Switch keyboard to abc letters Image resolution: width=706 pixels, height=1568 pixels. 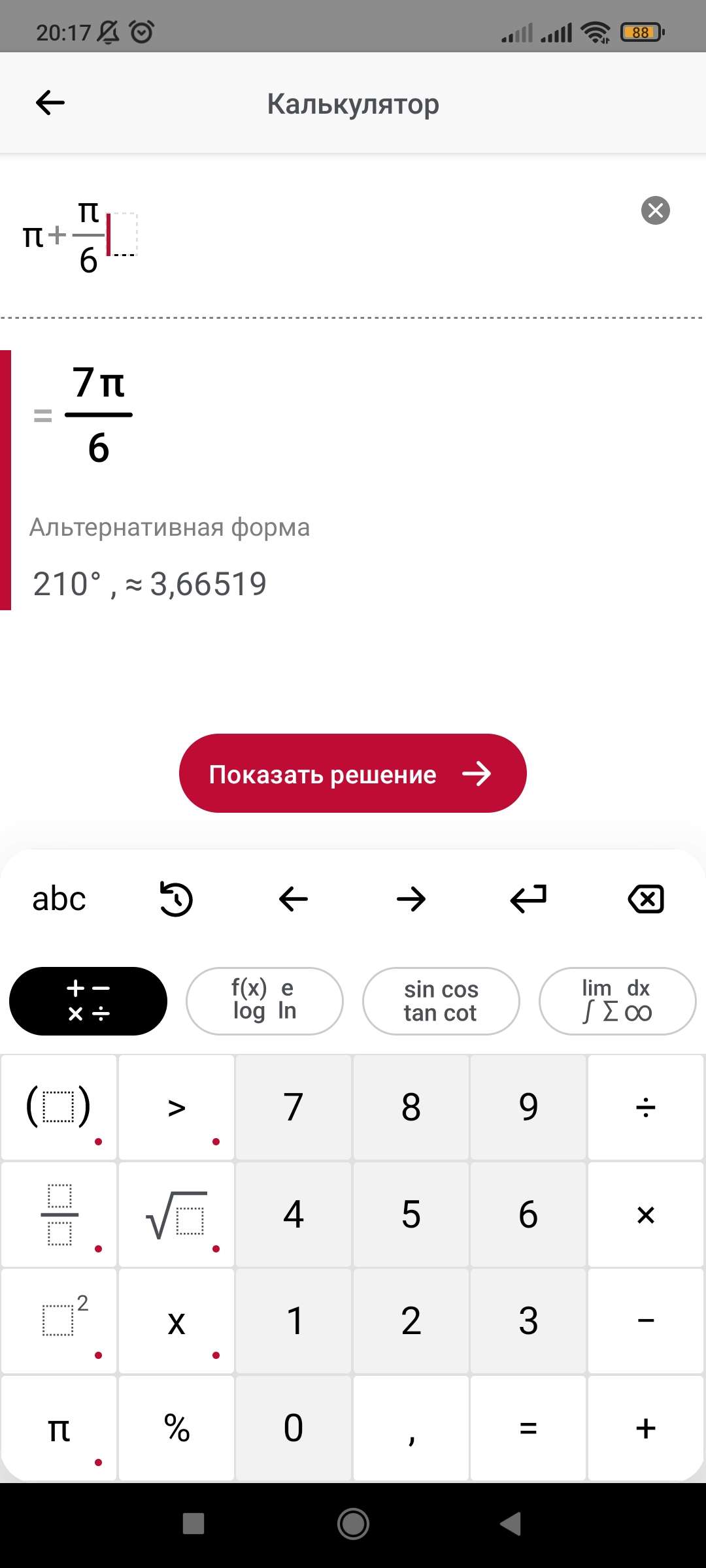(59, 899)
